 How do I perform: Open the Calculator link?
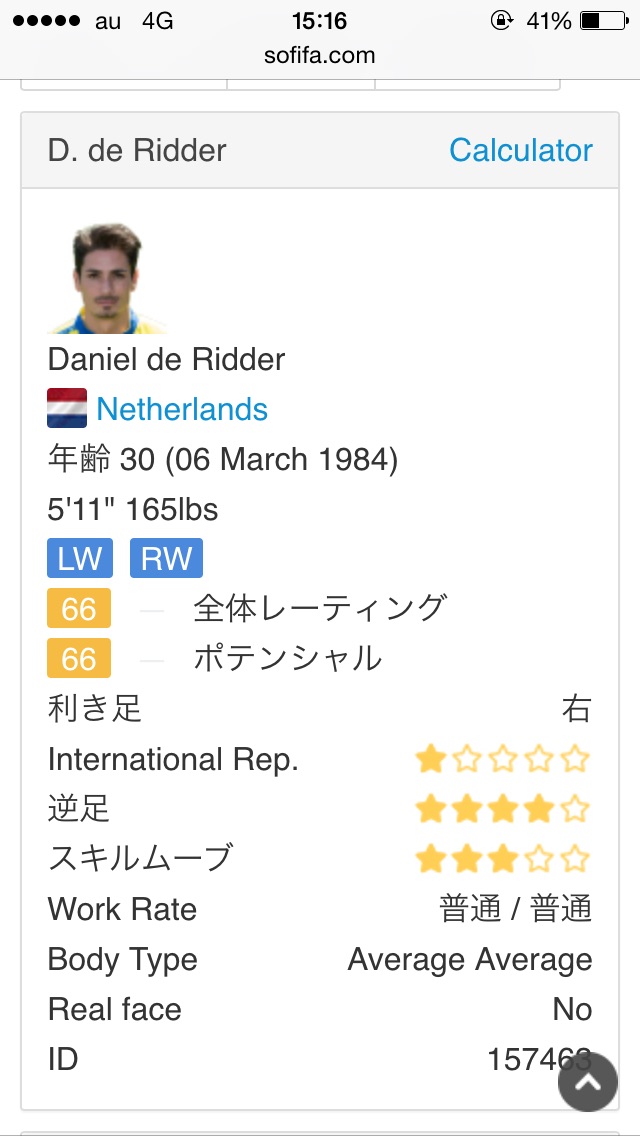click(520, 151)
